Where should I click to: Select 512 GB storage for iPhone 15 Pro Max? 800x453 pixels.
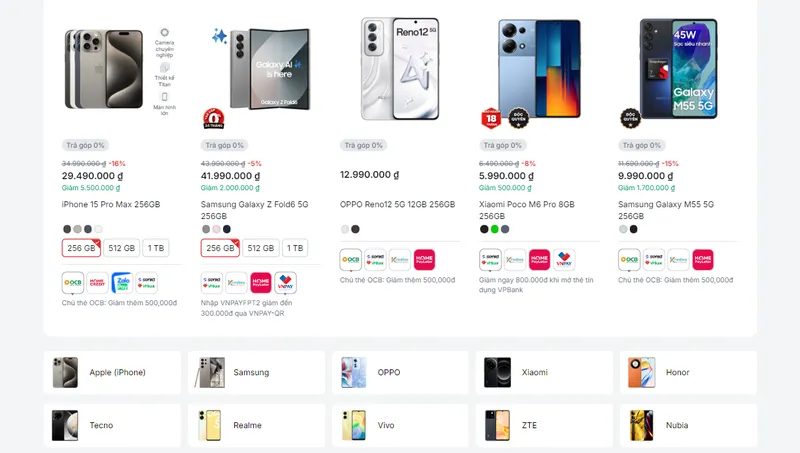click(122, 248)
